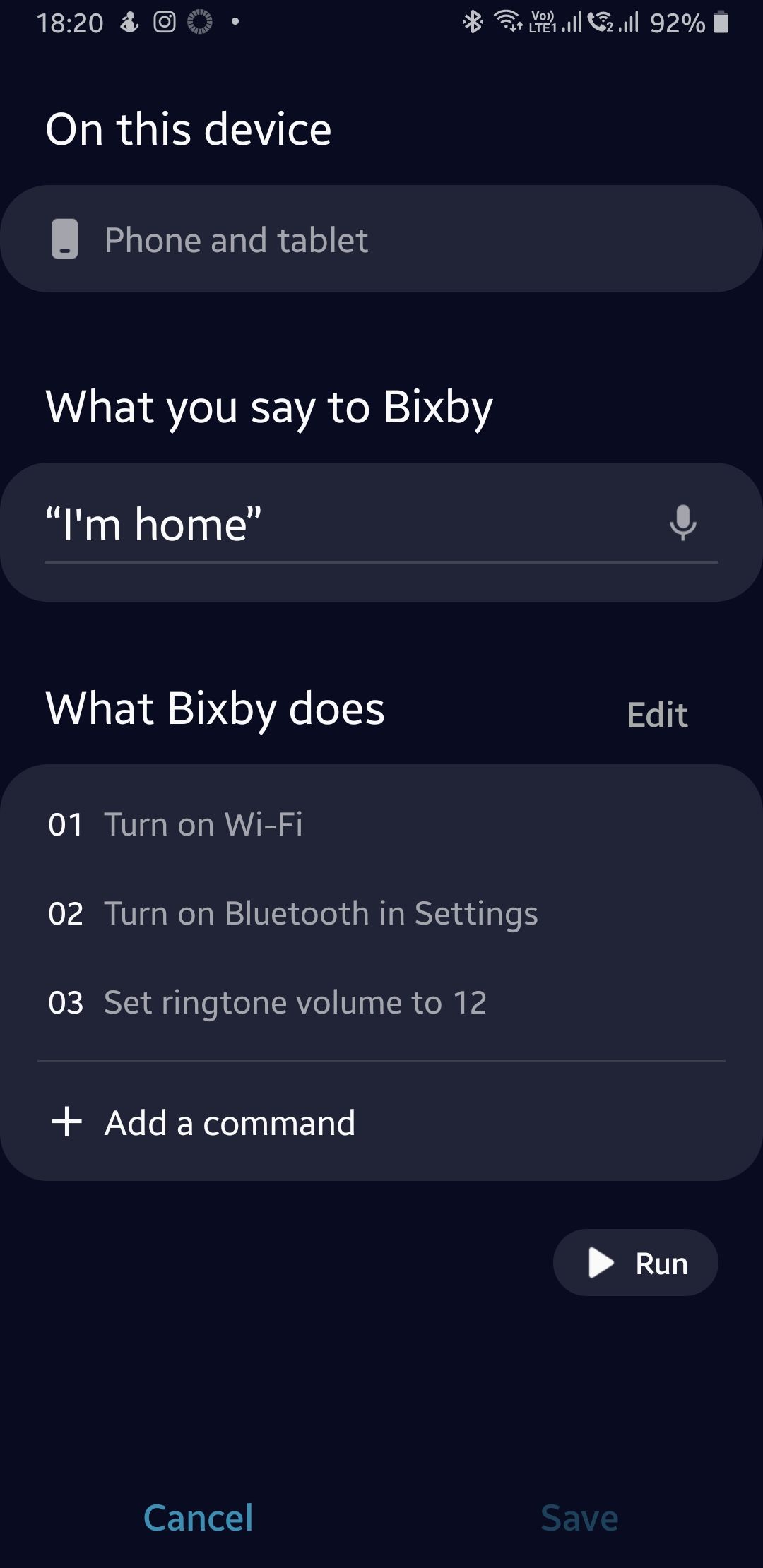Open Edit for What Bixby does

(x=657, y=713)
